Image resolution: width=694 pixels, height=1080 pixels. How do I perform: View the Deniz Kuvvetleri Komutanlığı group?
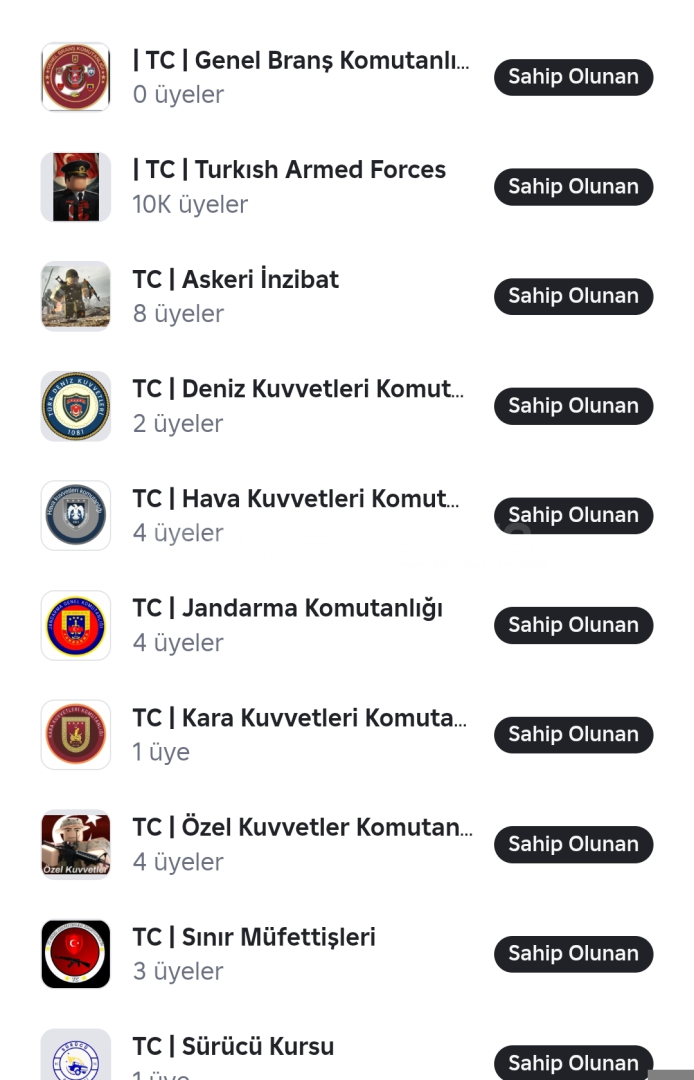298,390
